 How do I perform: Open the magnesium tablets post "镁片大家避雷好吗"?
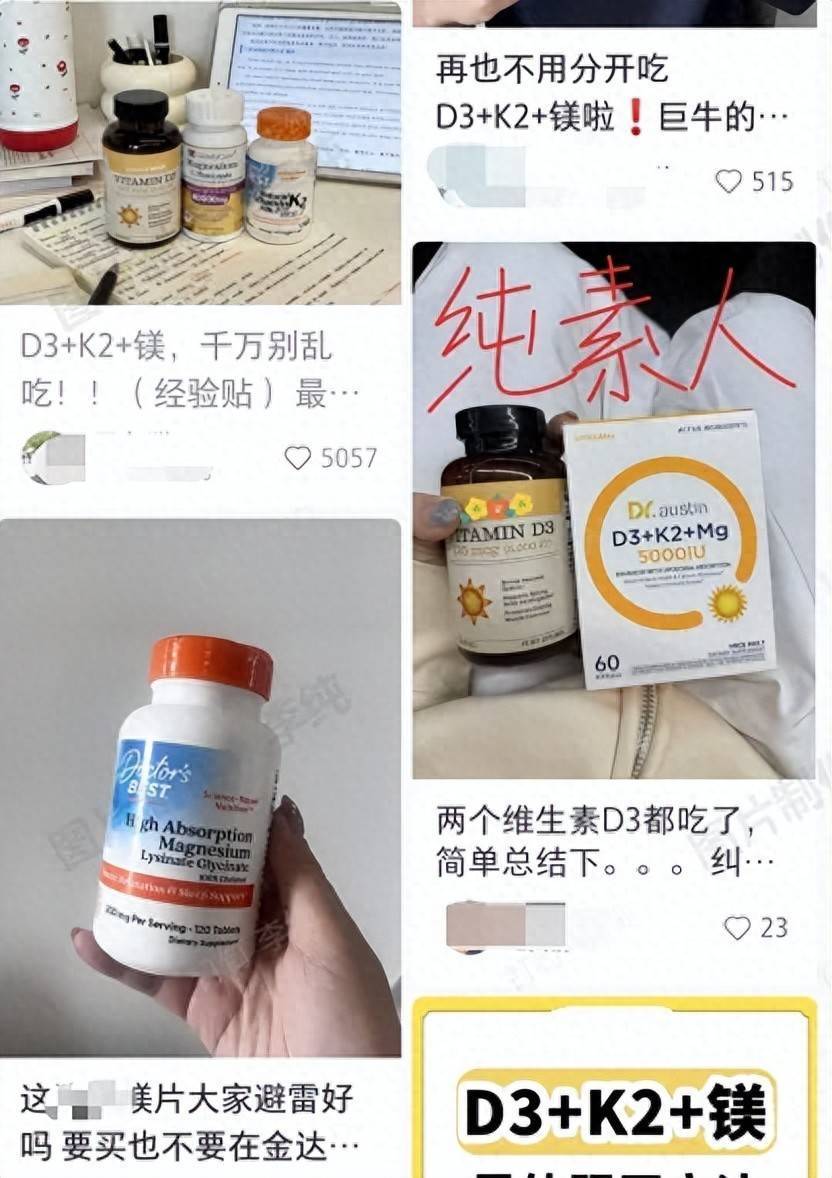click(x=200, y=1121)
